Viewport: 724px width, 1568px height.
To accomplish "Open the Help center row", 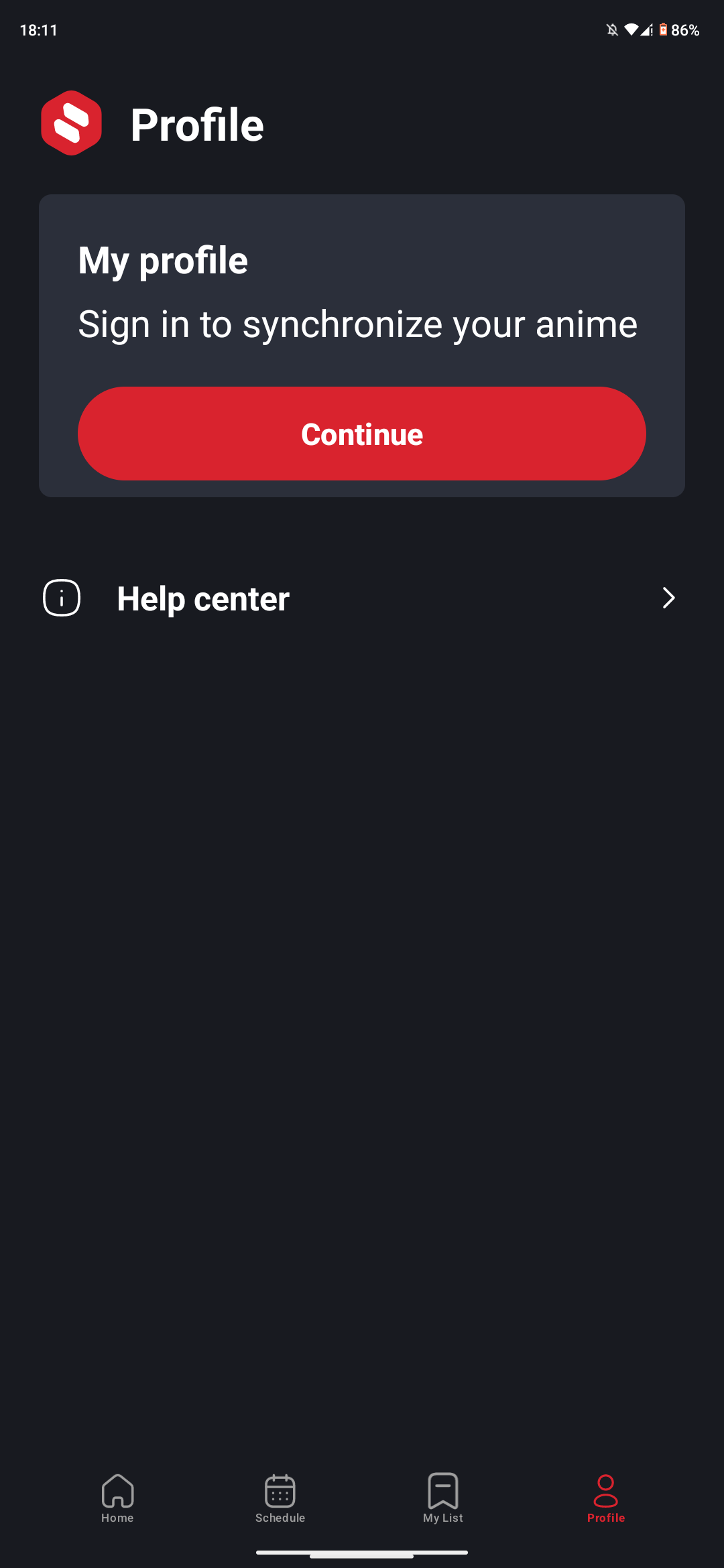I will [x=361, y=598].
